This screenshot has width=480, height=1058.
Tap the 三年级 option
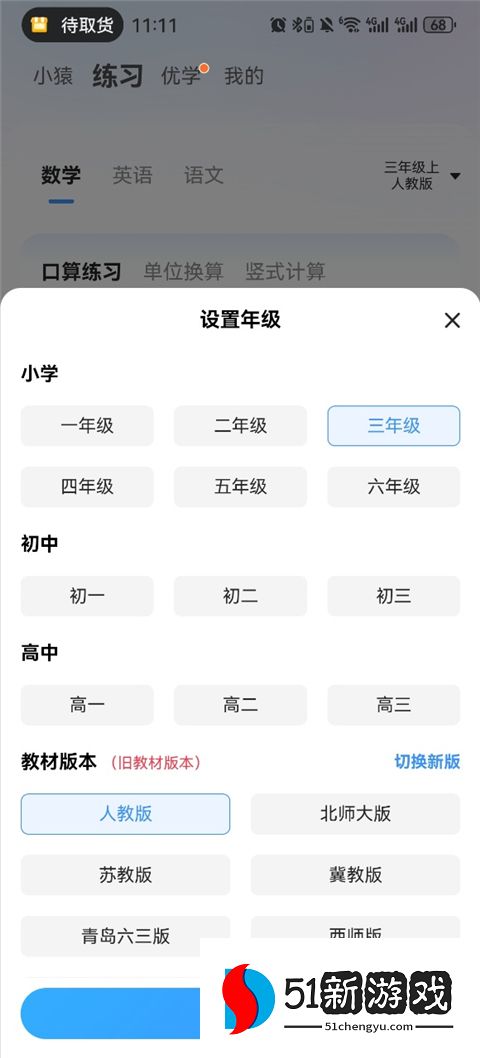coord(394,426)
